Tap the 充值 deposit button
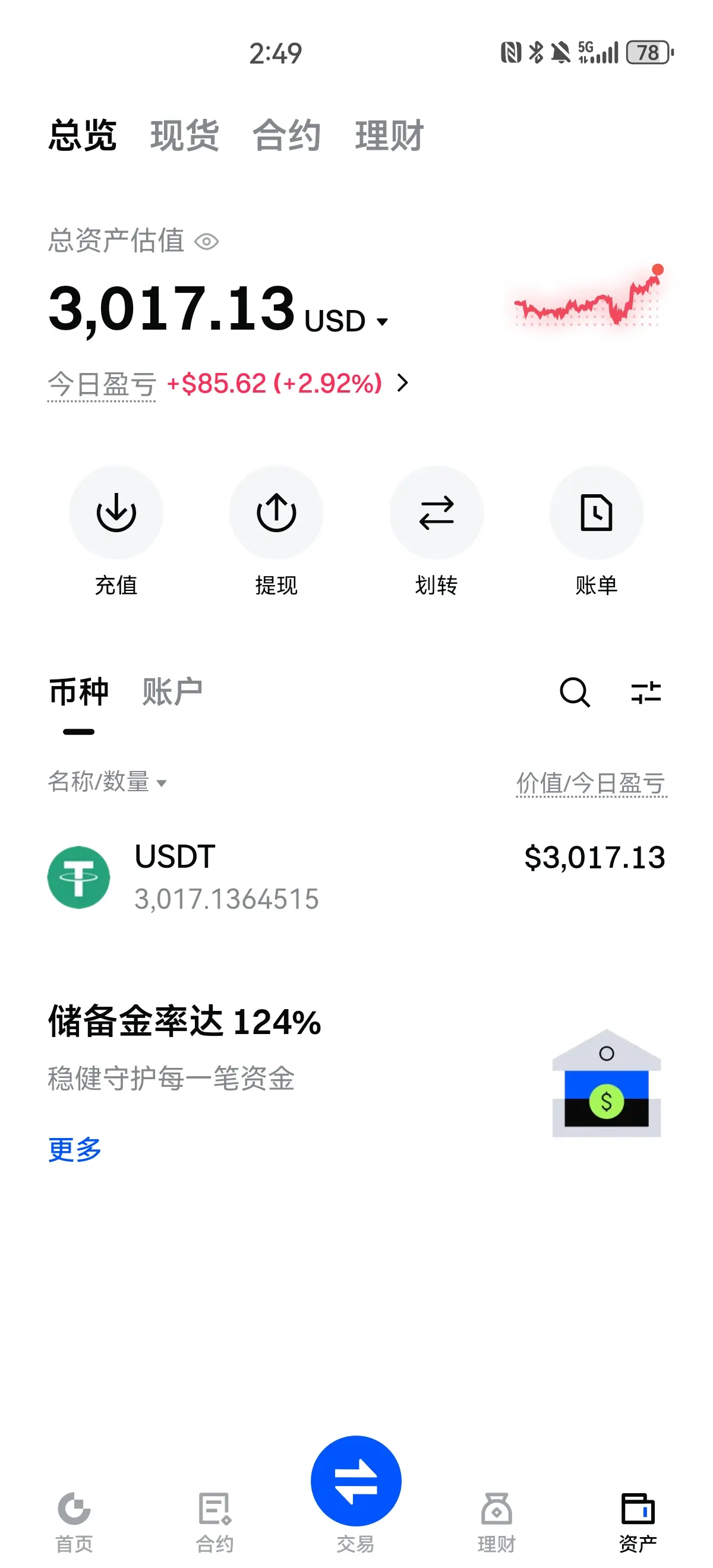 (x=116, y=513)
